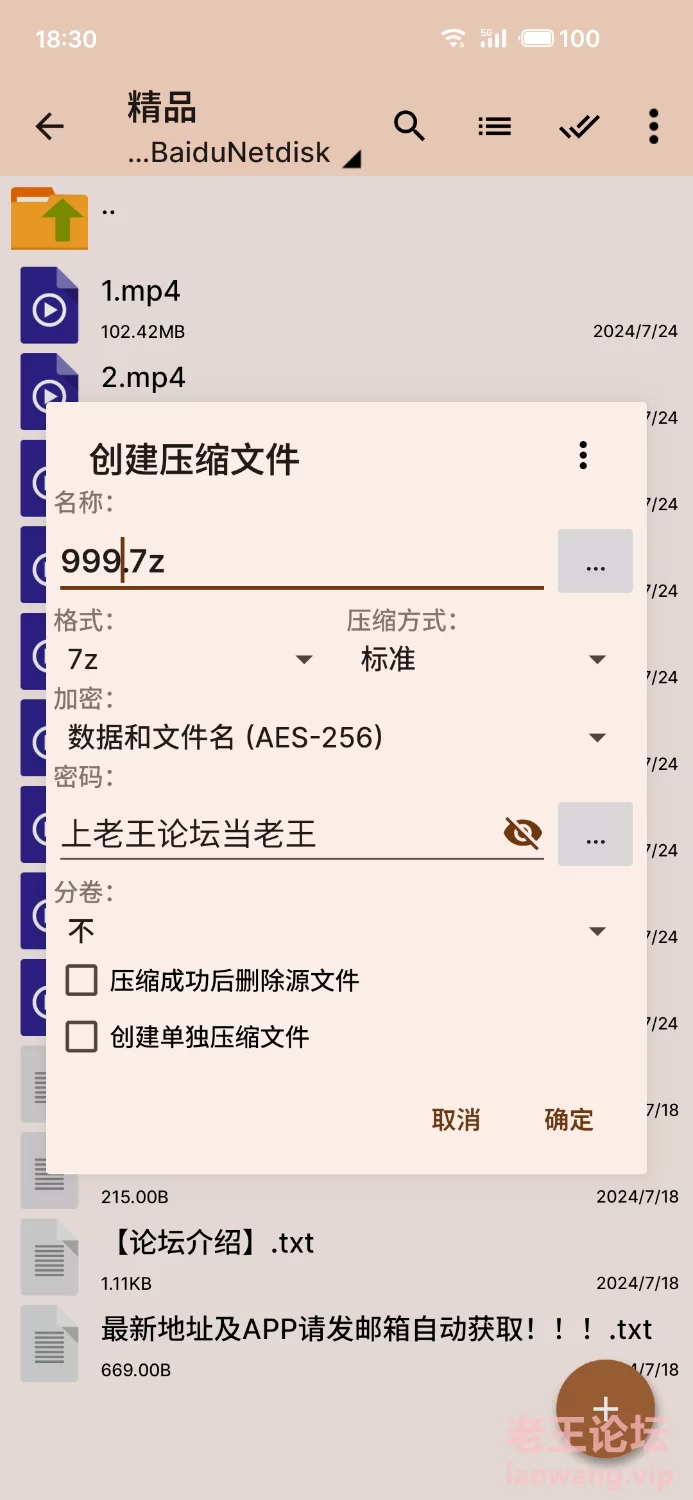Screen dimensions: 693x1500
Task: Edit the archive name field 999.7z
Action: pos(300,561)
